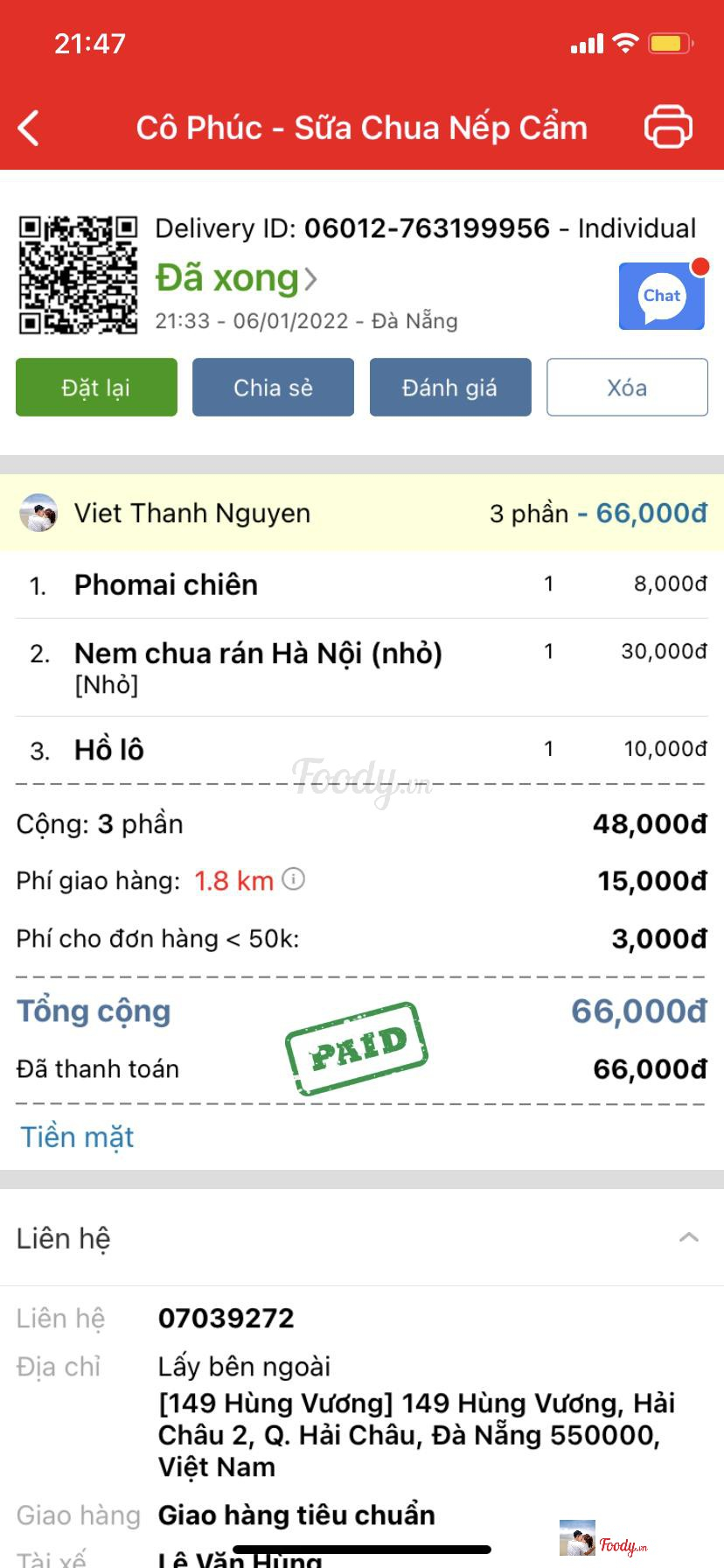Reorder with the Đặt lại button
Image resolution: width=724 pixels, height=1568 pixels.
[x=96, y=388]
